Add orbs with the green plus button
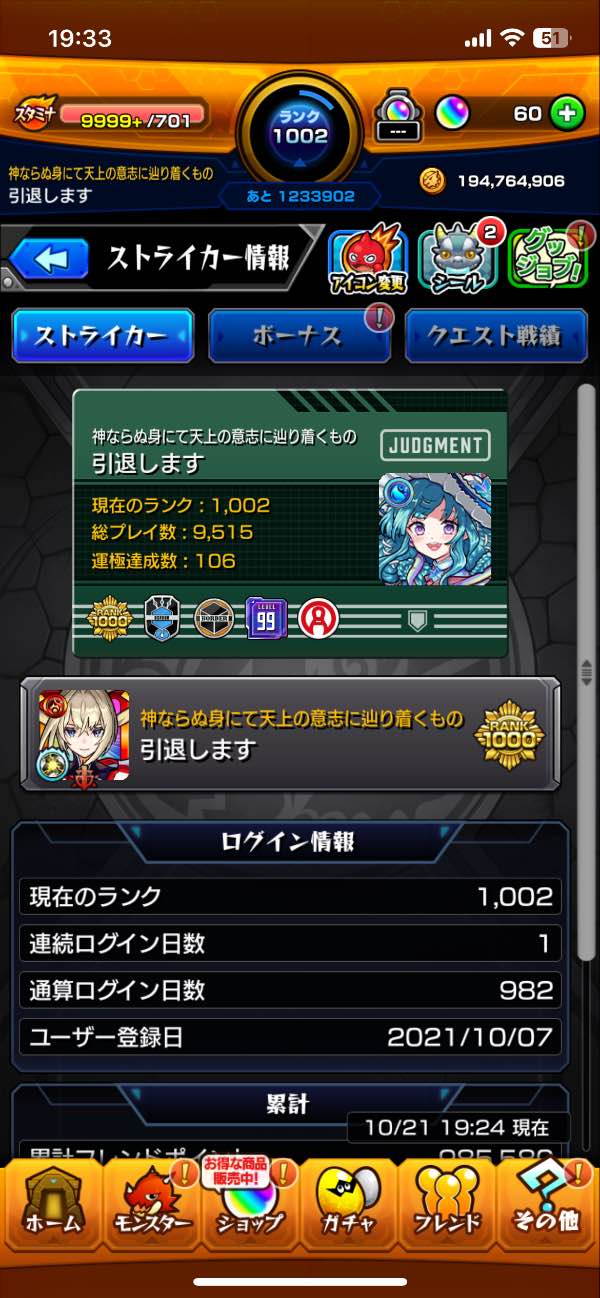Screen dimensions: 600x1298 (567, 114)
